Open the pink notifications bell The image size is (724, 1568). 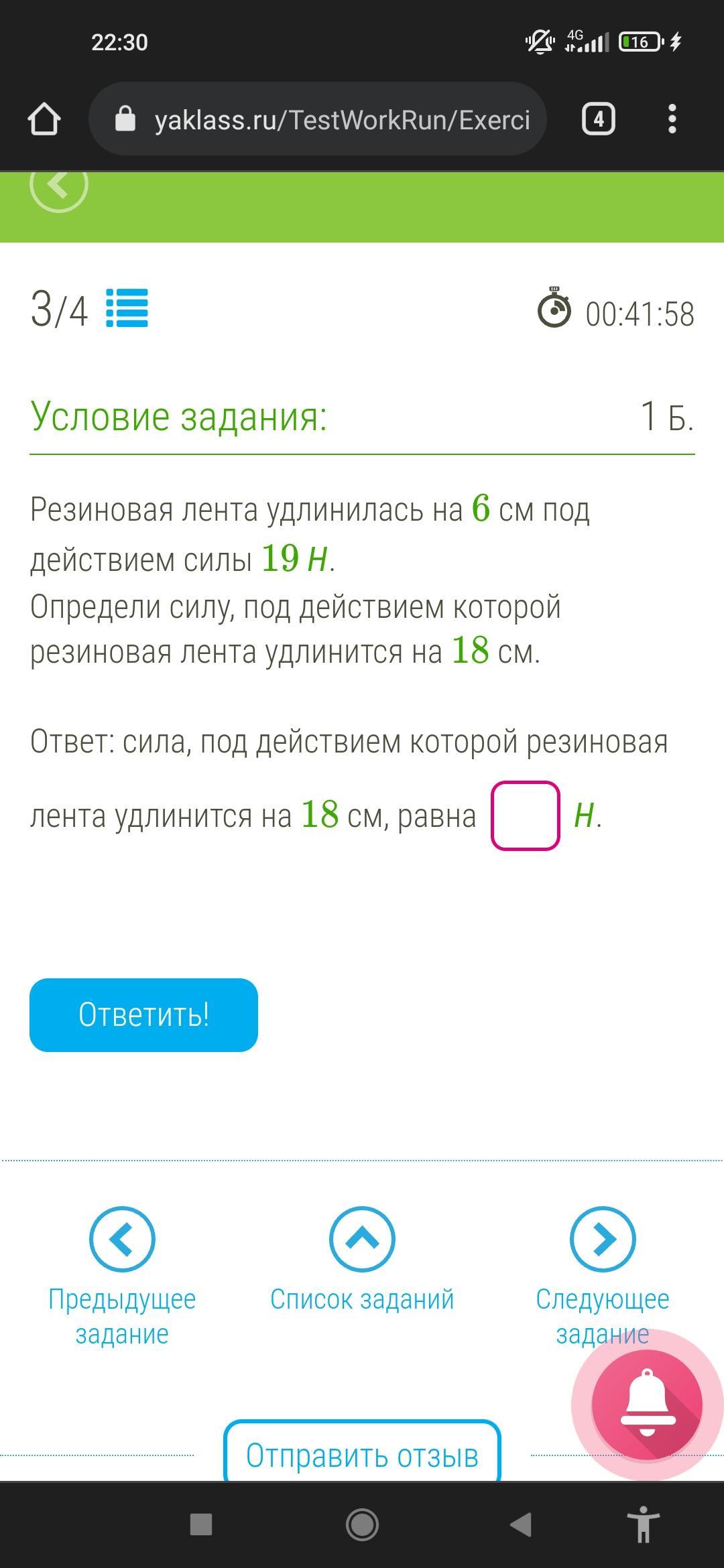(x=647, y=1404)
